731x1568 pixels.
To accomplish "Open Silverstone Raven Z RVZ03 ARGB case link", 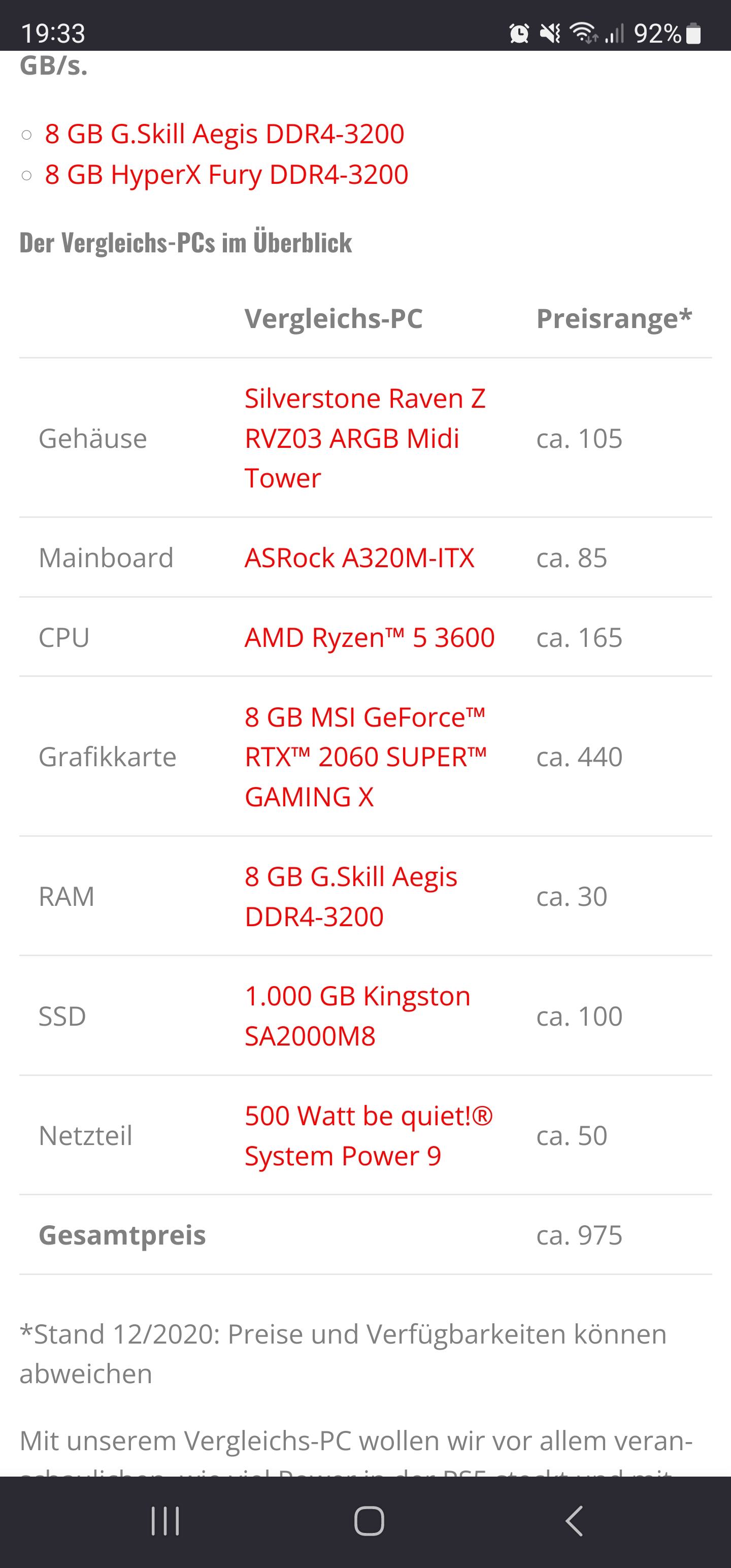I will click(x=365, y=438).
